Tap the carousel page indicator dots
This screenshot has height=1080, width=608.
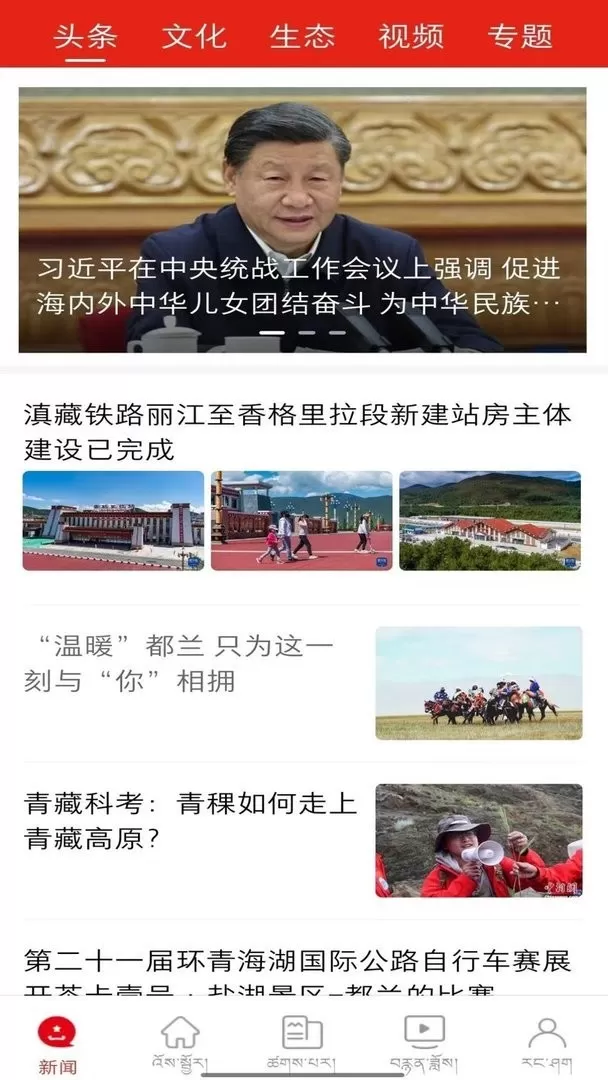click(302, 333)
